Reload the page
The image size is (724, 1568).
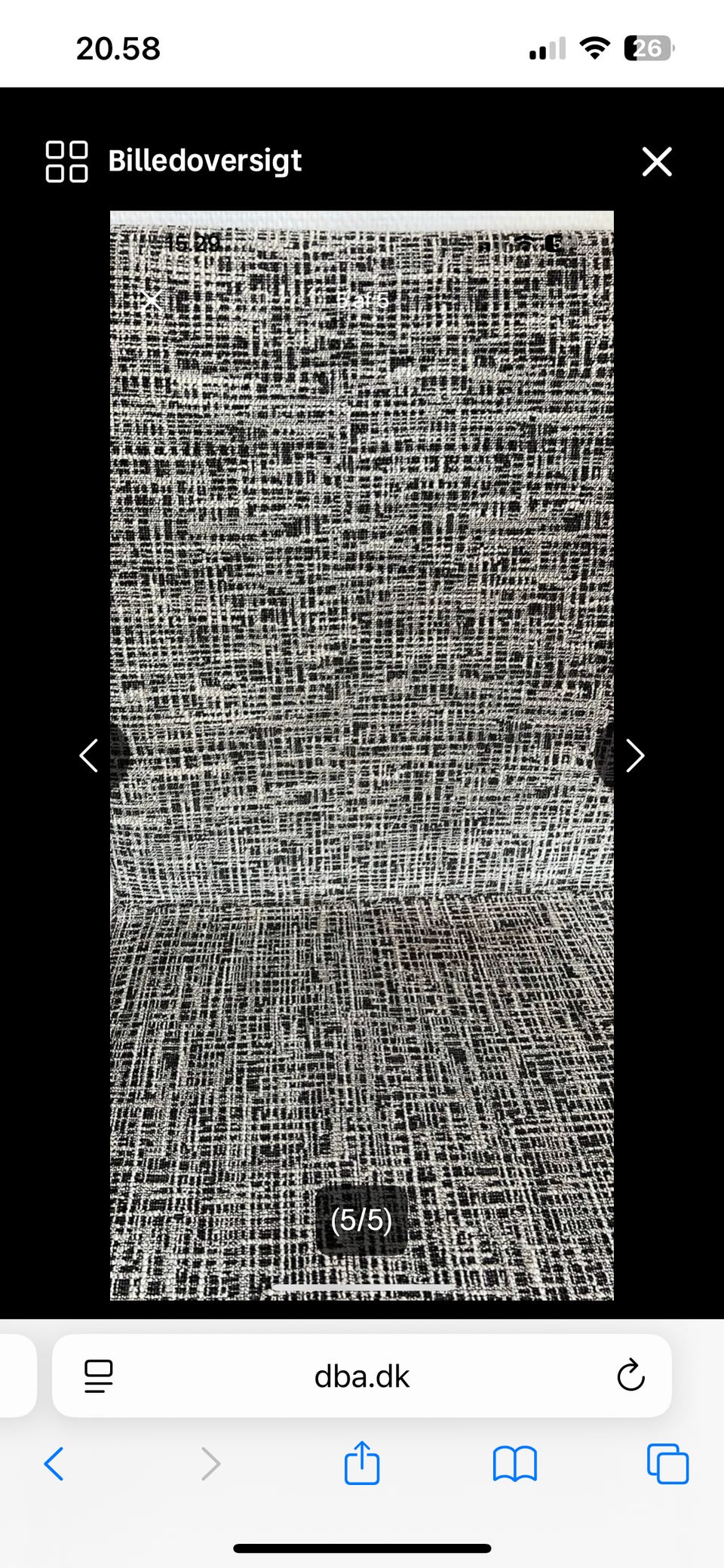click(630, 1376)
